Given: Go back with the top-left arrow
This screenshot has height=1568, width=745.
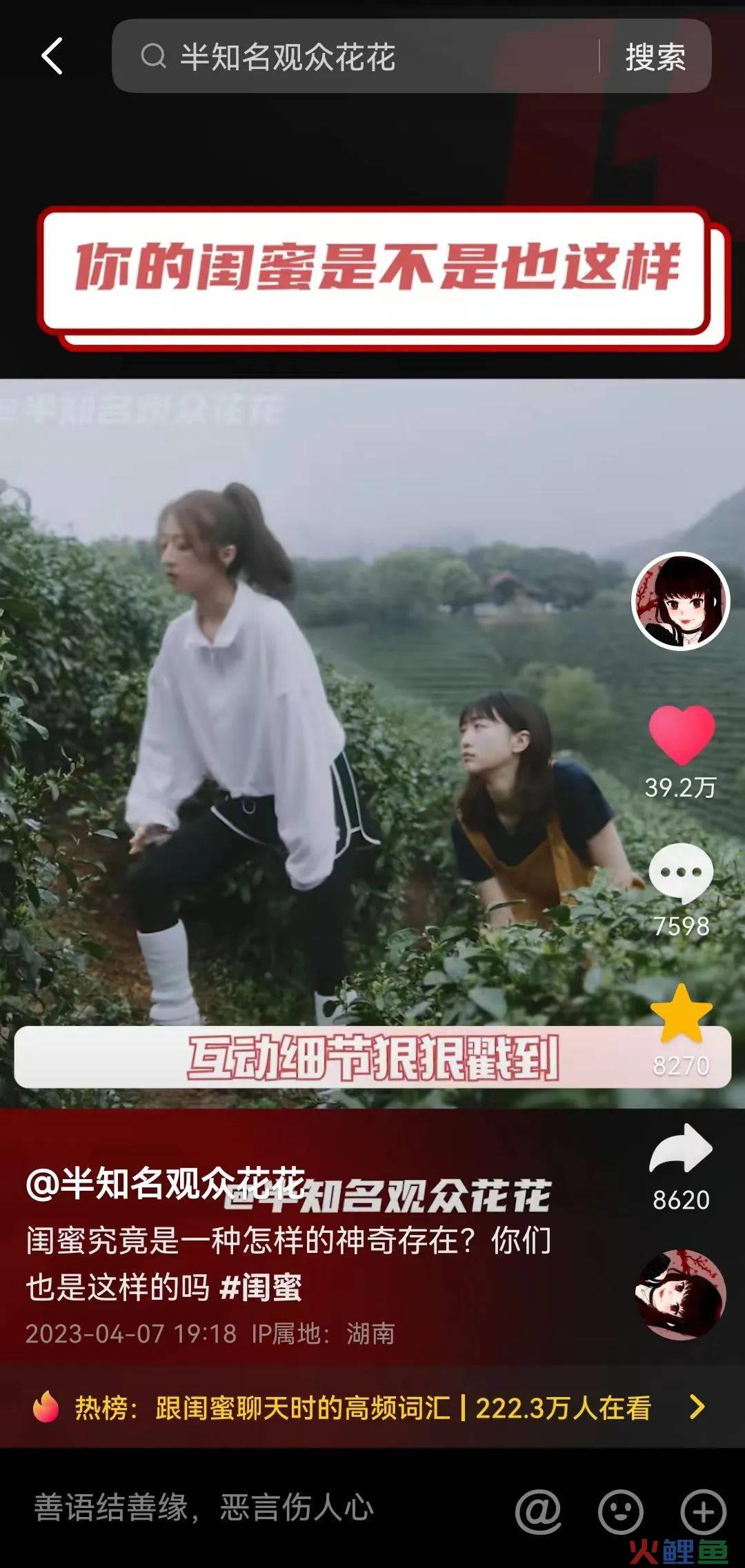Looking at the screenshot, I should point(52,56).
